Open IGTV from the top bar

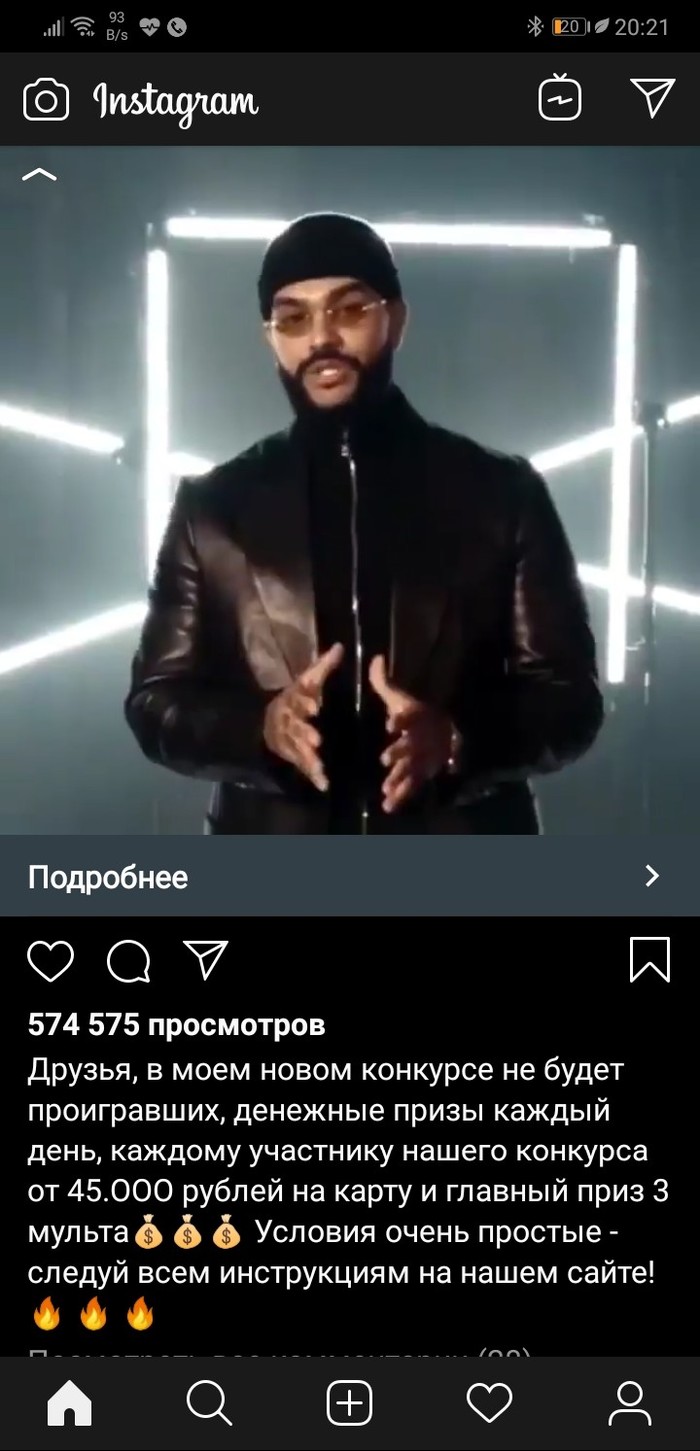coord(560,100)
